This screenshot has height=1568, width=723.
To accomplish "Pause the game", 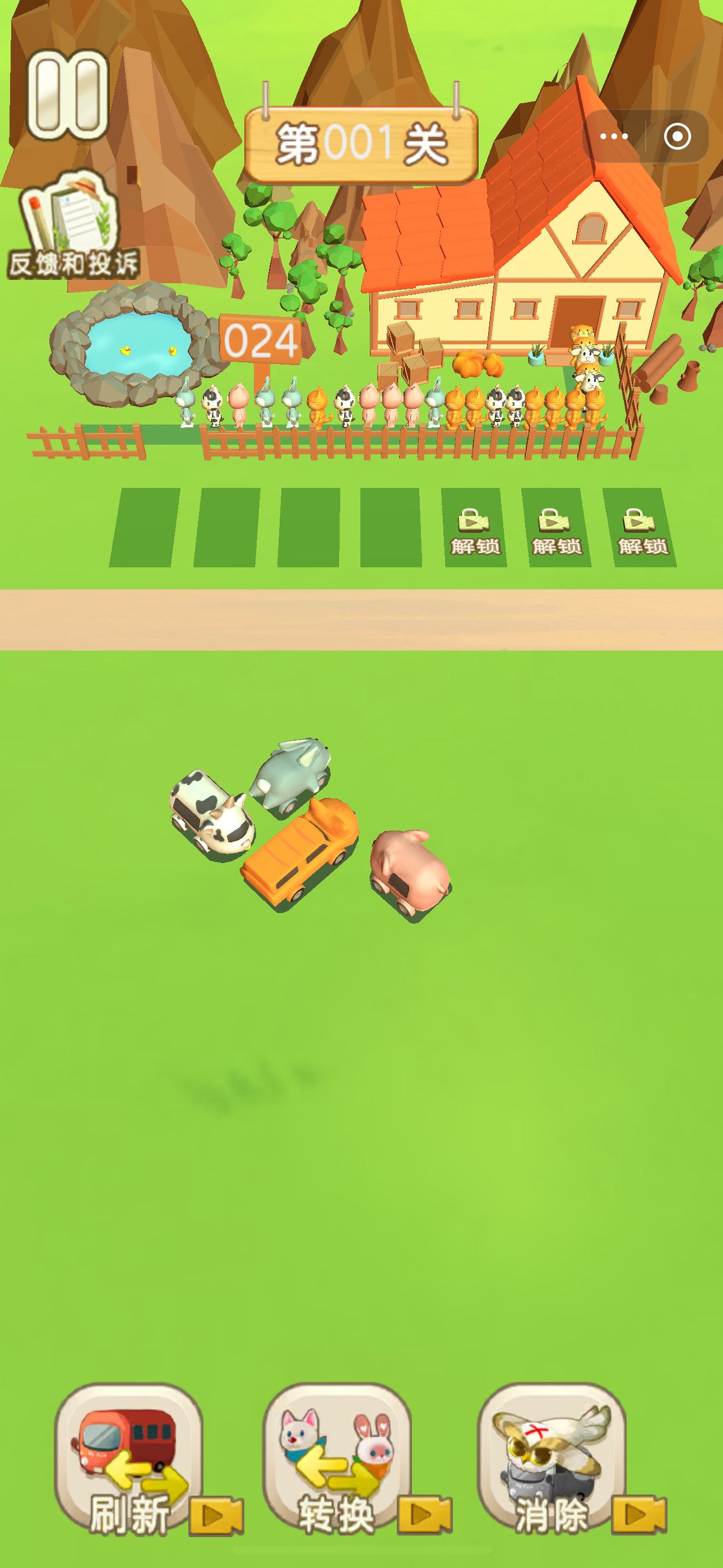I will (x=68, y=94).
